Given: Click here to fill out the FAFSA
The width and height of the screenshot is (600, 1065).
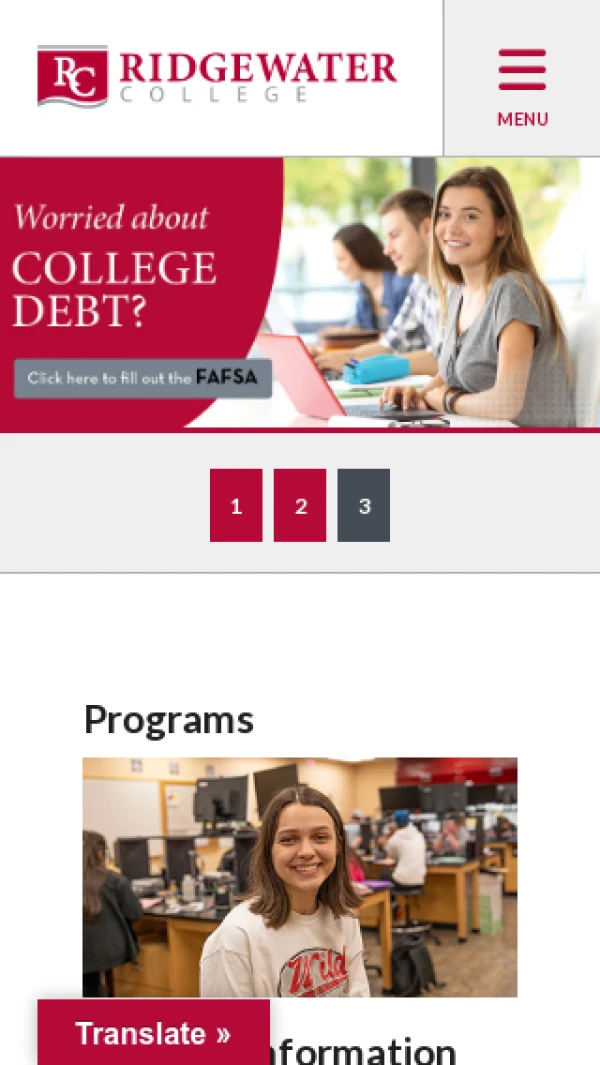Looking at the screenshot, I should click(x=143, y=378).
